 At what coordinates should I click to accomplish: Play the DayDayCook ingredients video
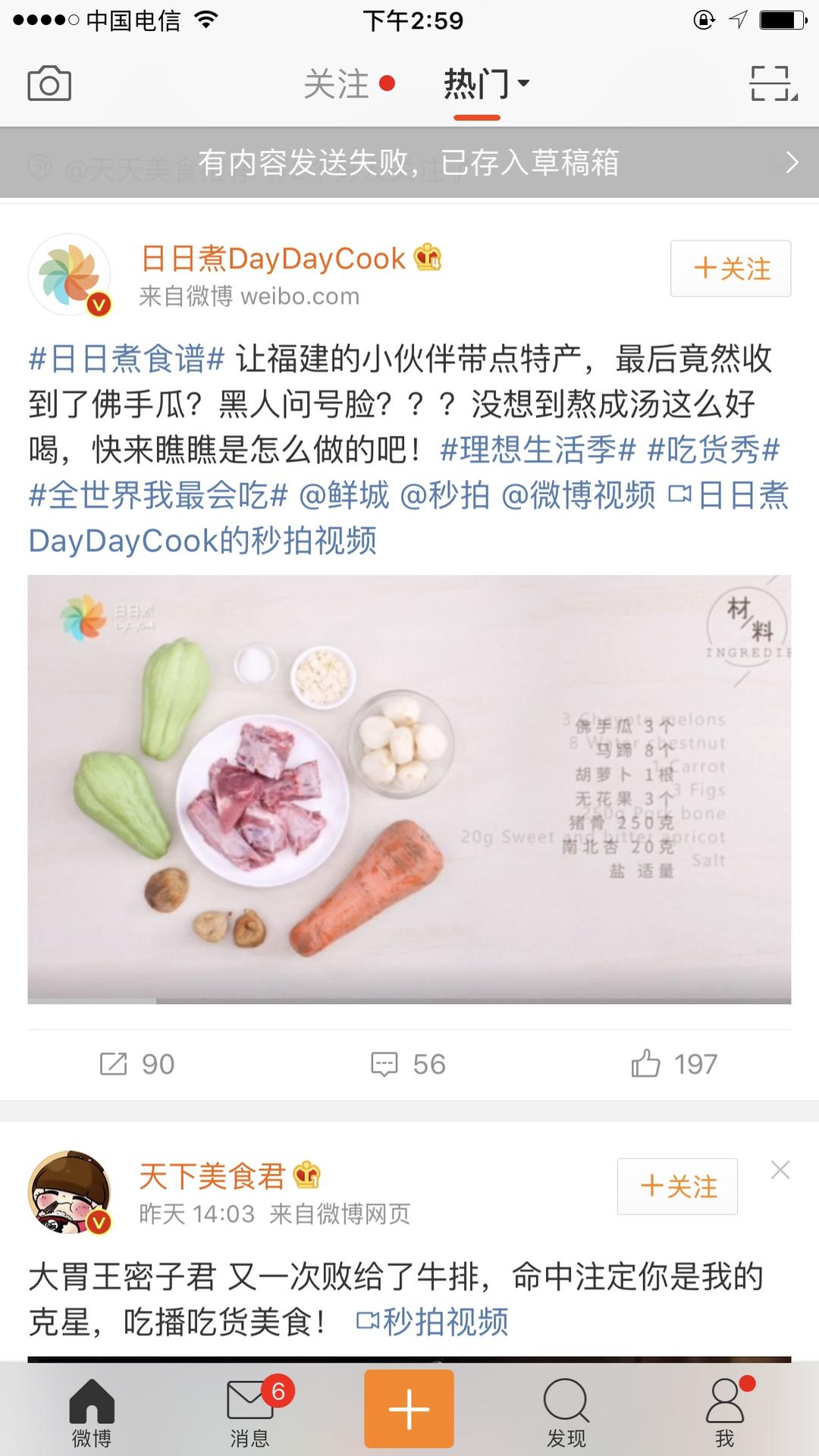409,789
